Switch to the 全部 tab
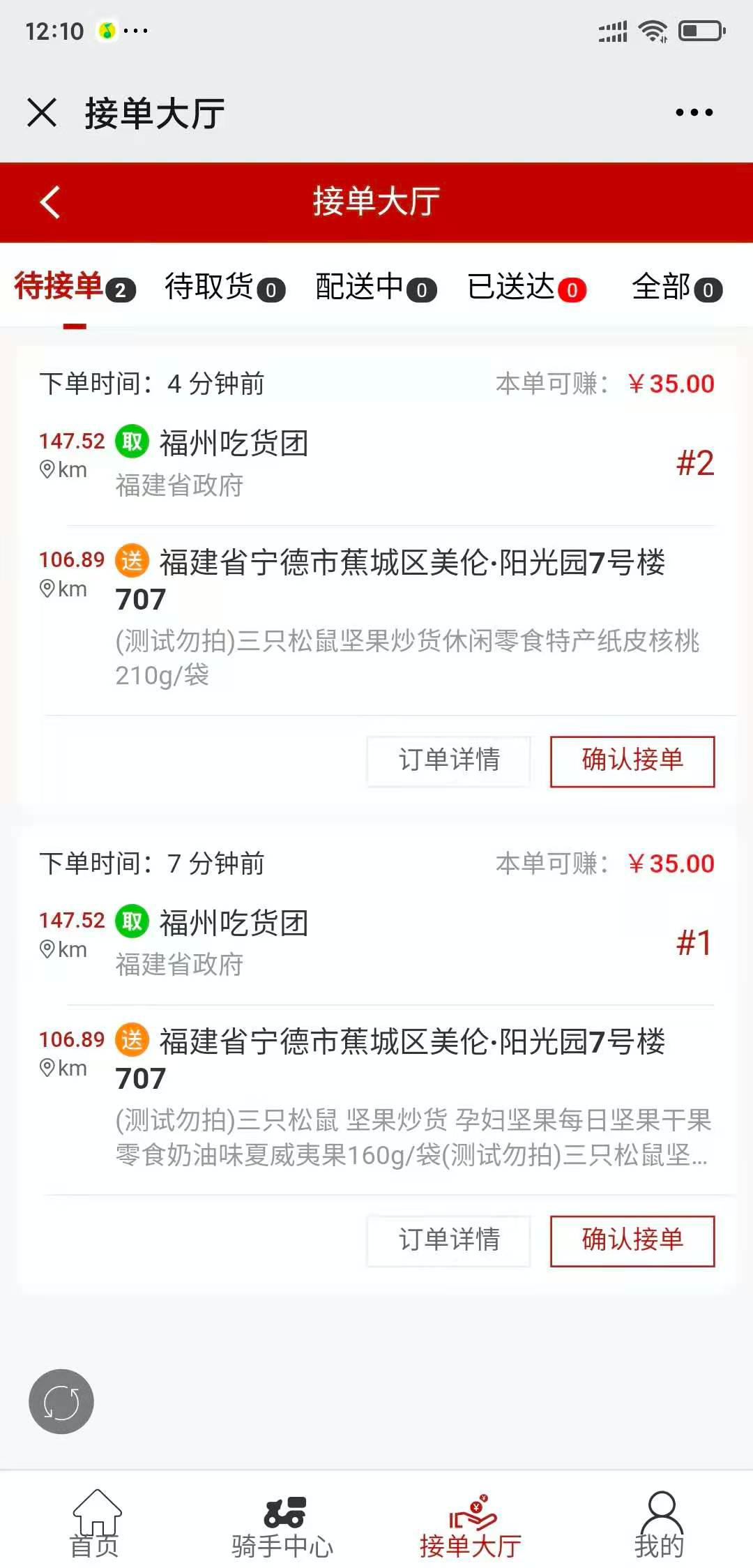The height and width of the screenshot is (1568, 753). coord(677,287)
